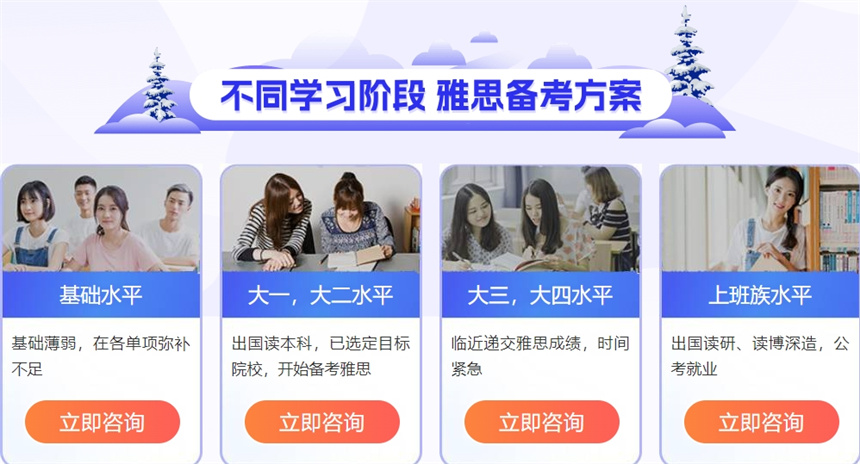This screenshot has height=464, width=860.
Task: Select the 上班族水平 card
Action: coord(761,294)
